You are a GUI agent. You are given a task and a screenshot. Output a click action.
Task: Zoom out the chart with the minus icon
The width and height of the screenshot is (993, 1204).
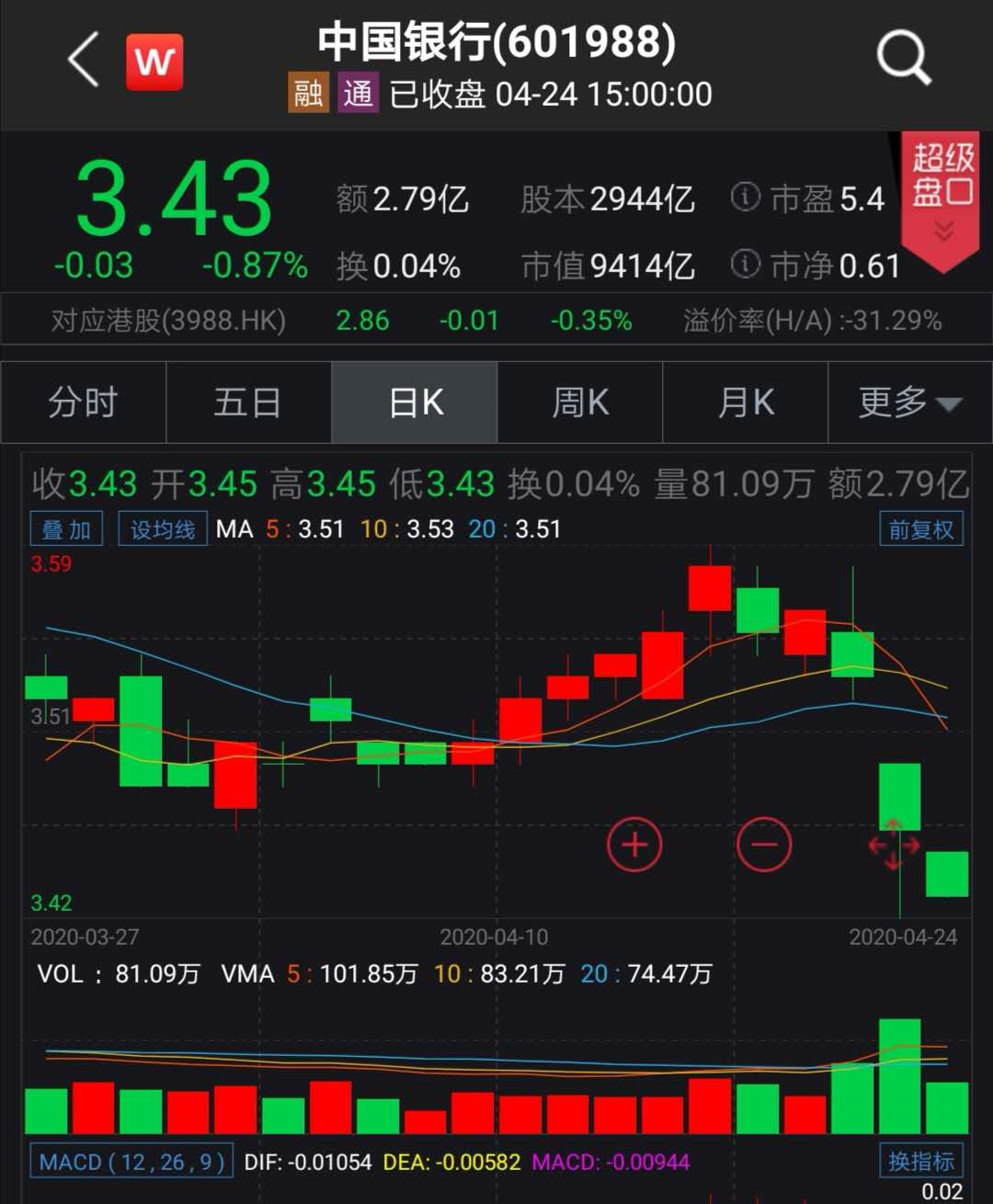(763, 844)
